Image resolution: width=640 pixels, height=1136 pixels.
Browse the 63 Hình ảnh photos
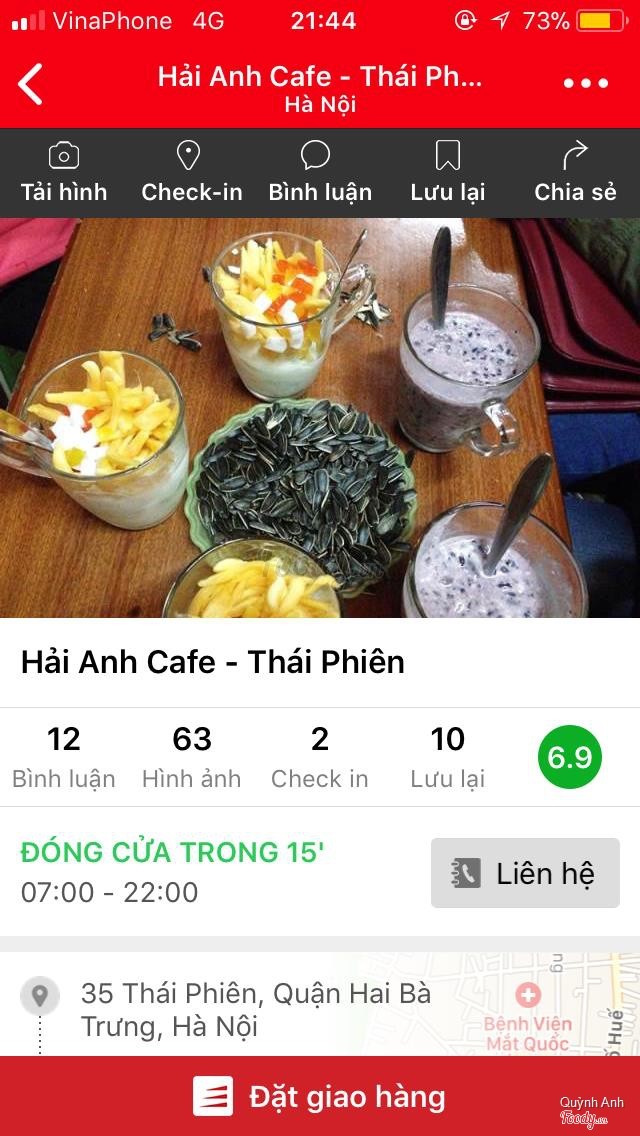192,757
